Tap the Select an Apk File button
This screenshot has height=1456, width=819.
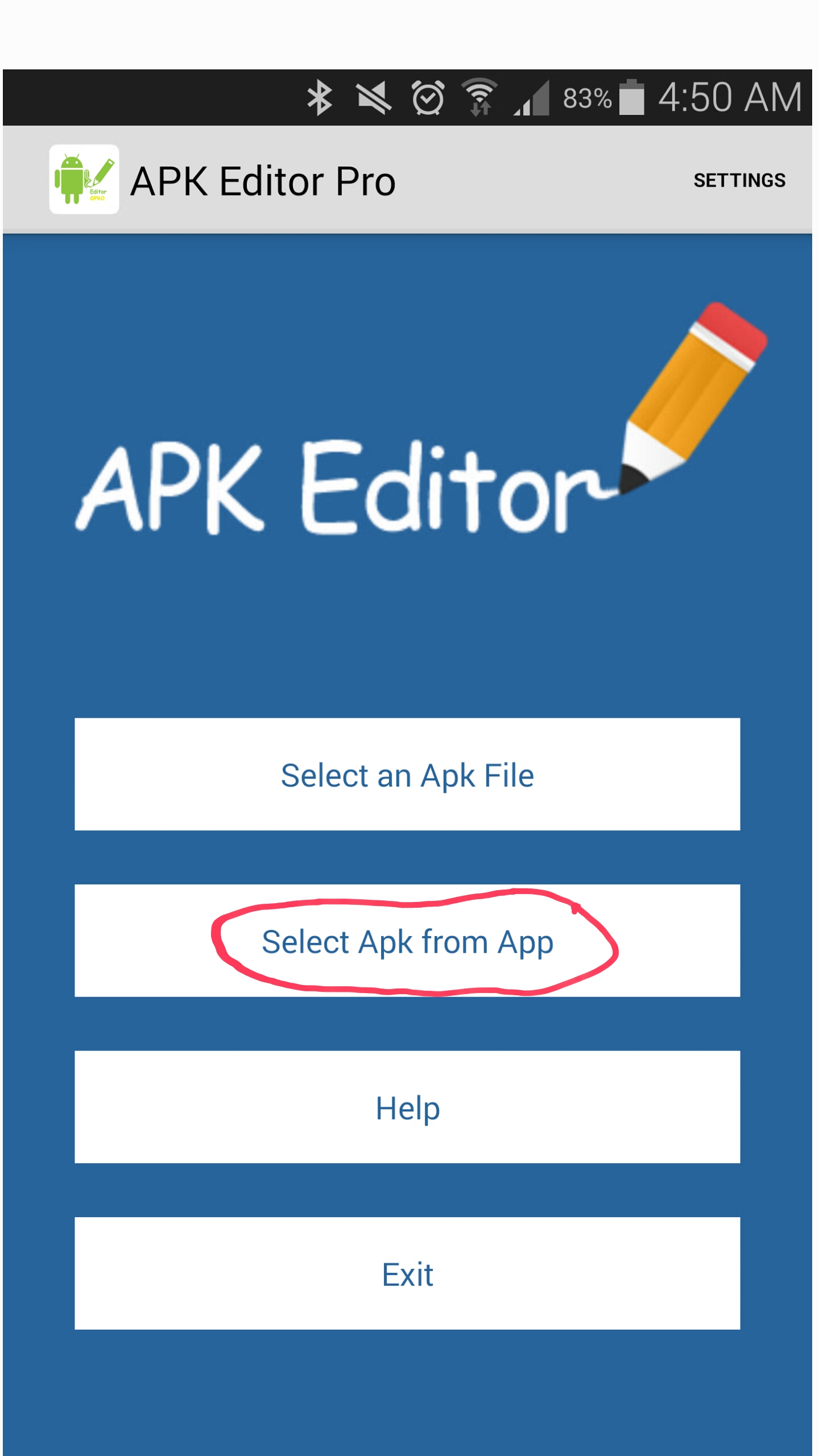tap(407, 775)
